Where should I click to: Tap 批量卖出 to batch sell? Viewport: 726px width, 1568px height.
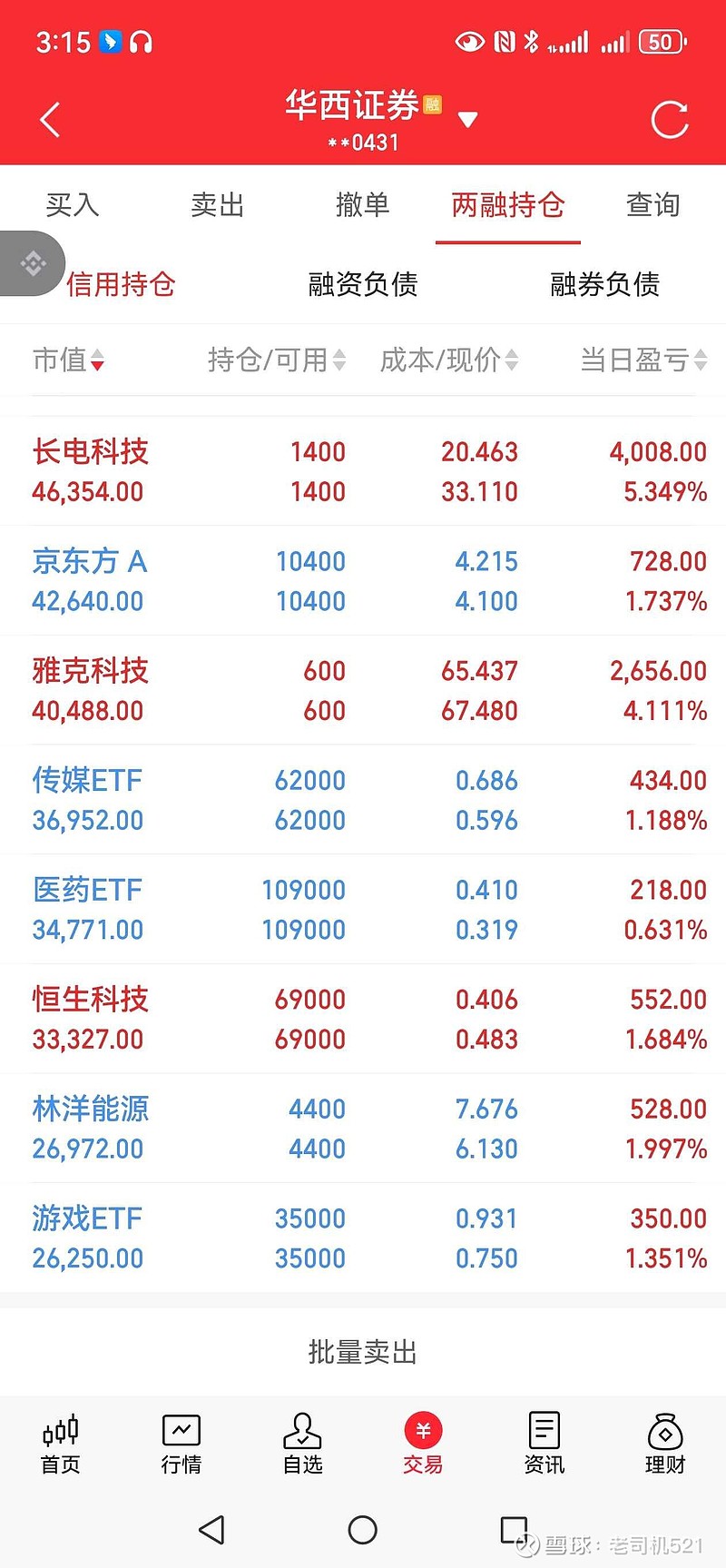(363, 1352)
